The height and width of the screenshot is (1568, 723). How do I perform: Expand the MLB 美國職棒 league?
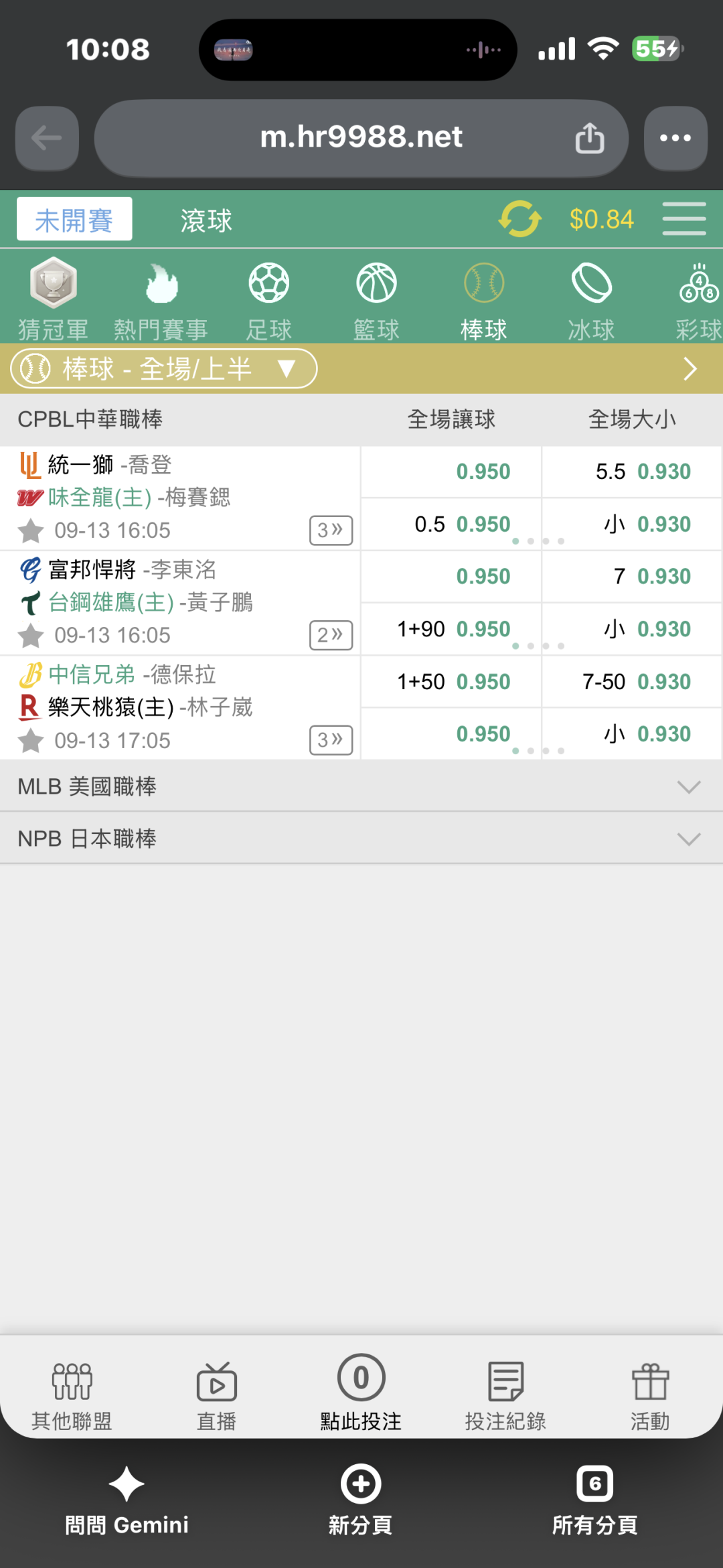pos(361,786)
